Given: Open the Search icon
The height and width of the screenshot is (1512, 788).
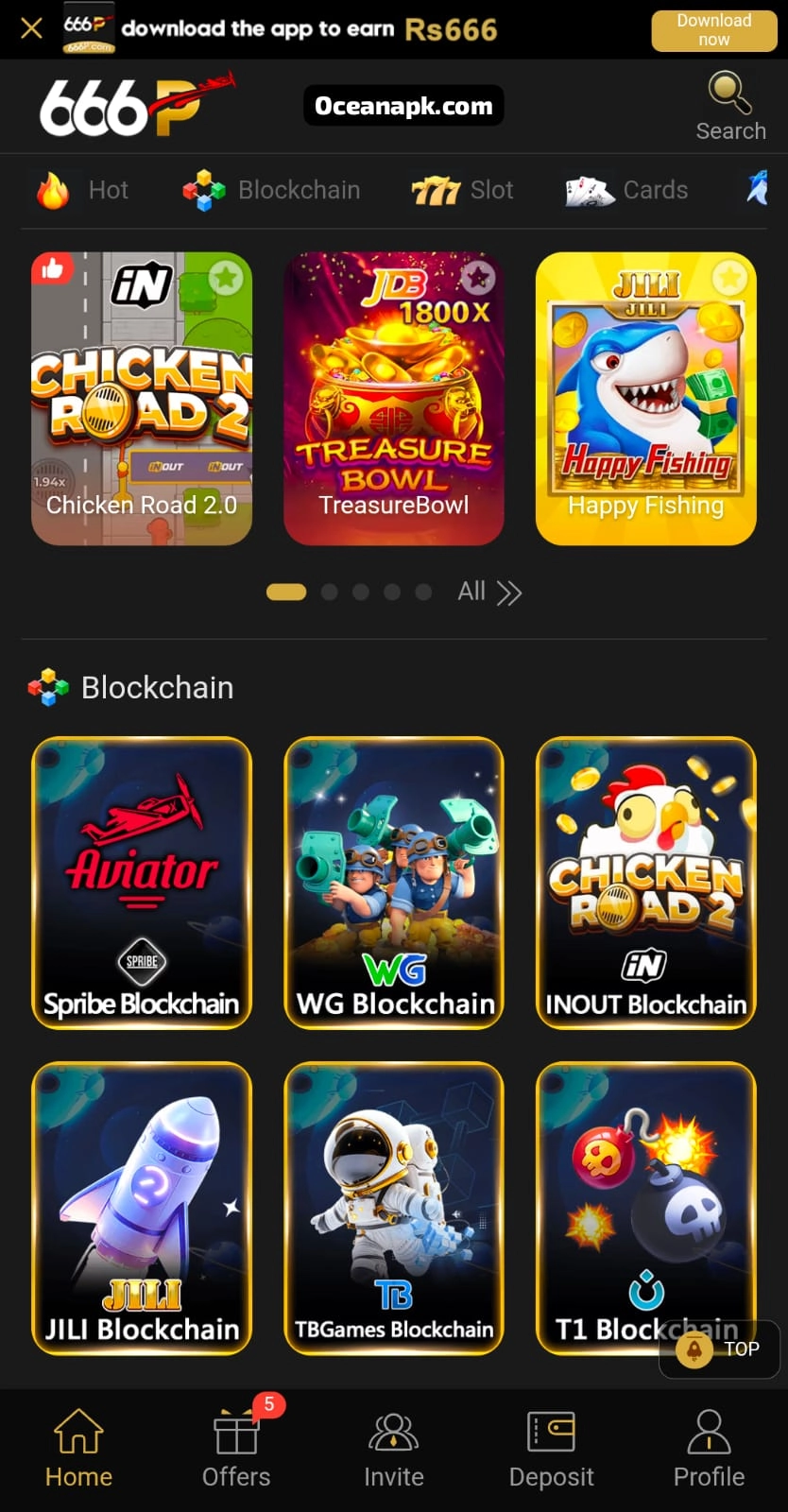Looking at the screenshot, I should click(729, 106).
